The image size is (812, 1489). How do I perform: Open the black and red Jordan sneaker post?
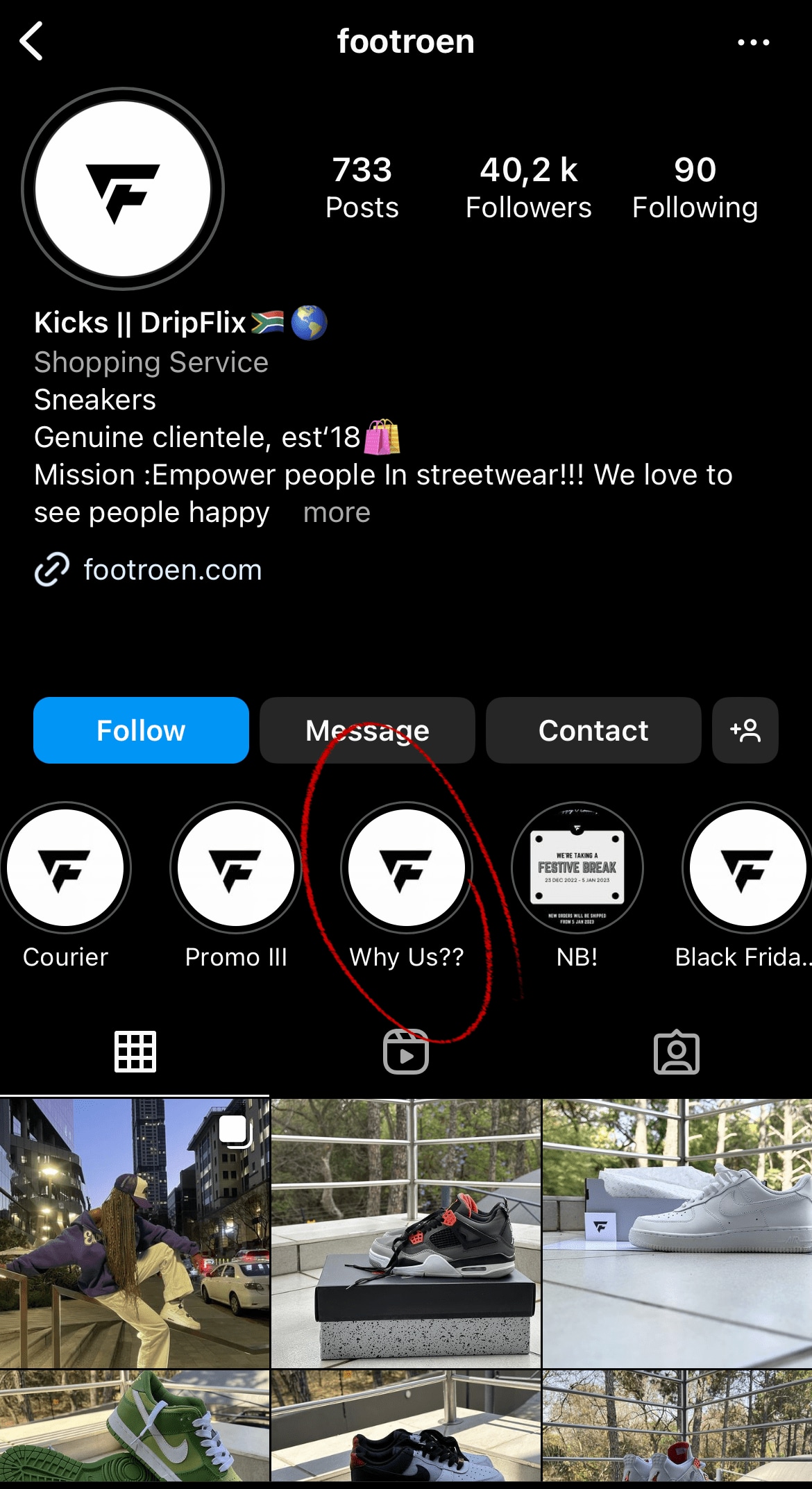pos(406,1232)
